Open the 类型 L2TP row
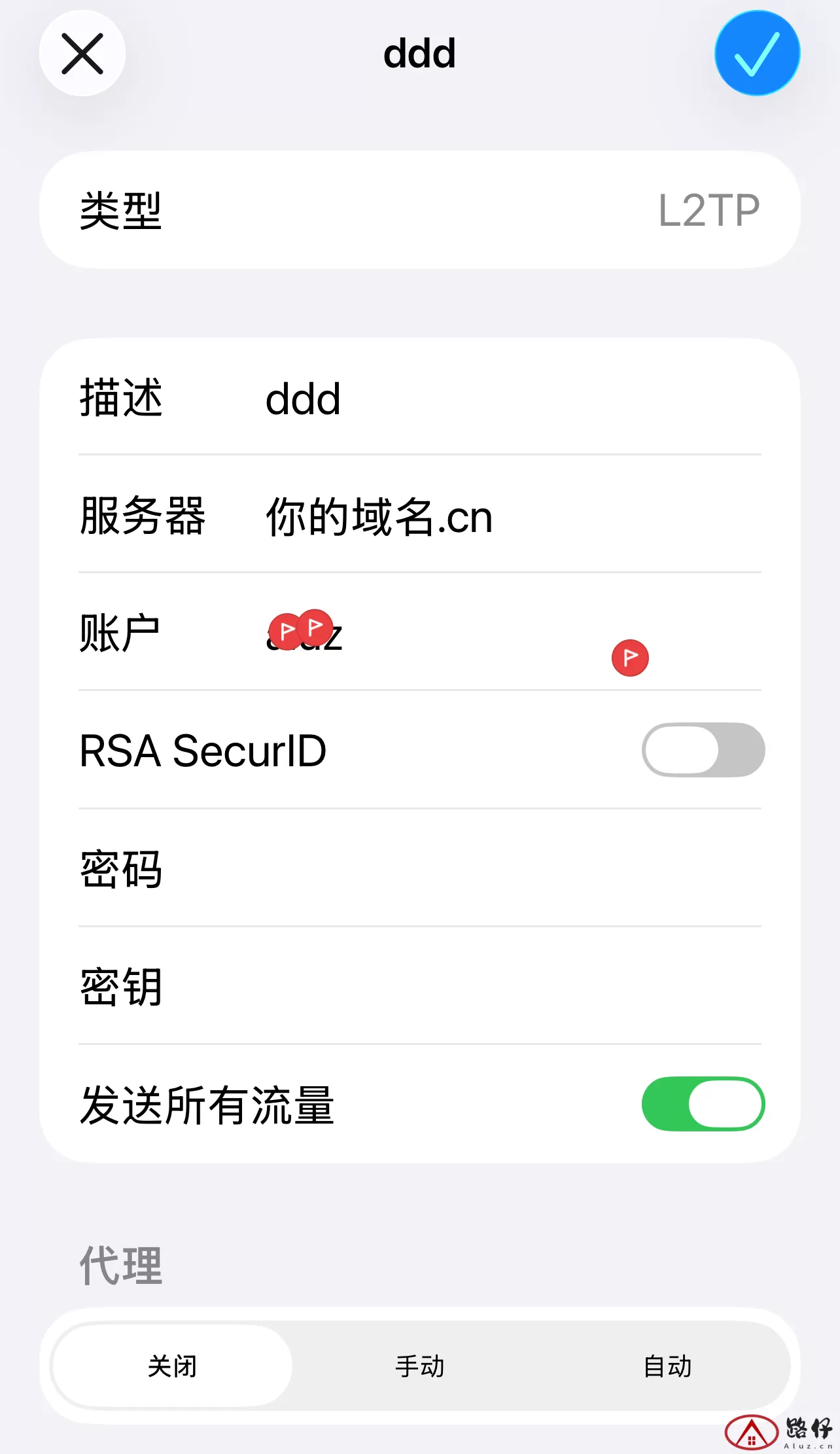Viewport: 840px width, 1454px height. pos(420,209)
